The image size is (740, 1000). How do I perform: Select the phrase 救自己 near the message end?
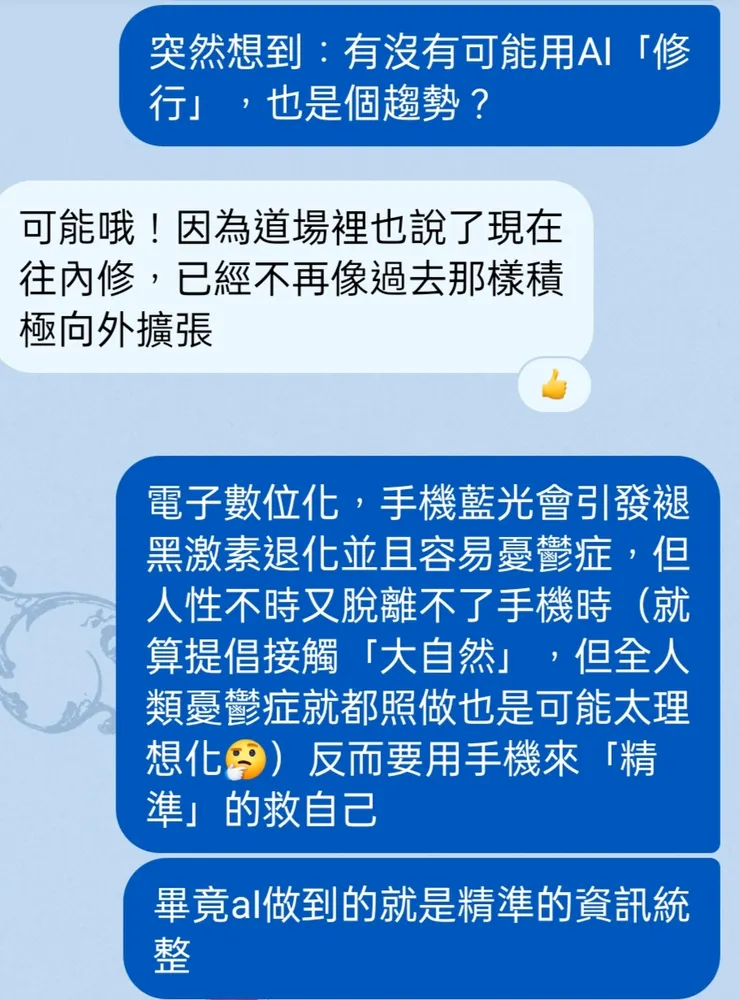(320, 808)
